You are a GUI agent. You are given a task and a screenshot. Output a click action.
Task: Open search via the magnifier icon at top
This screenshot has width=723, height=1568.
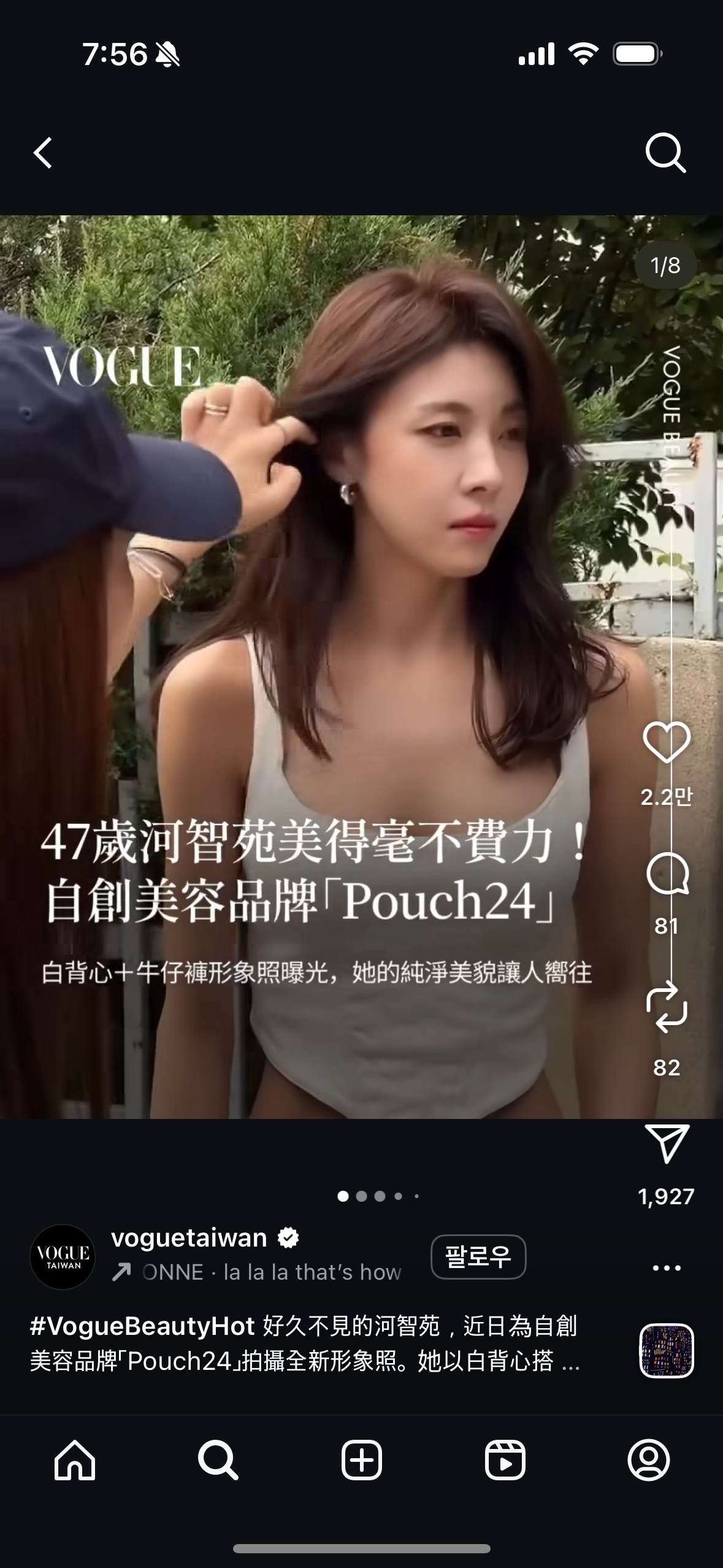pos(665,153)
